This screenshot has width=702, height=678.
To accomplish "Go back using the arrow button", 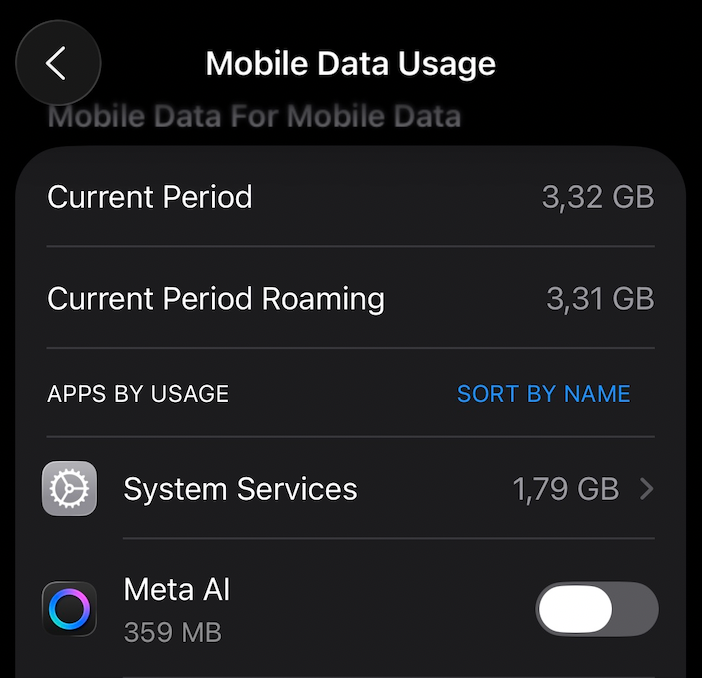I will (57, 63).
